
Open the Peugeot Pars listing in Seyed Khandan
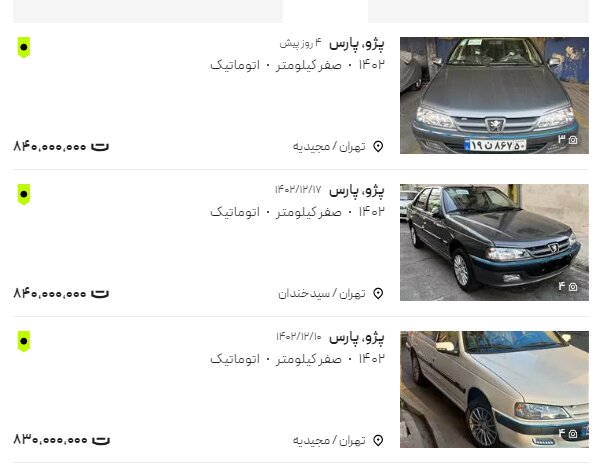coord(356,191)
